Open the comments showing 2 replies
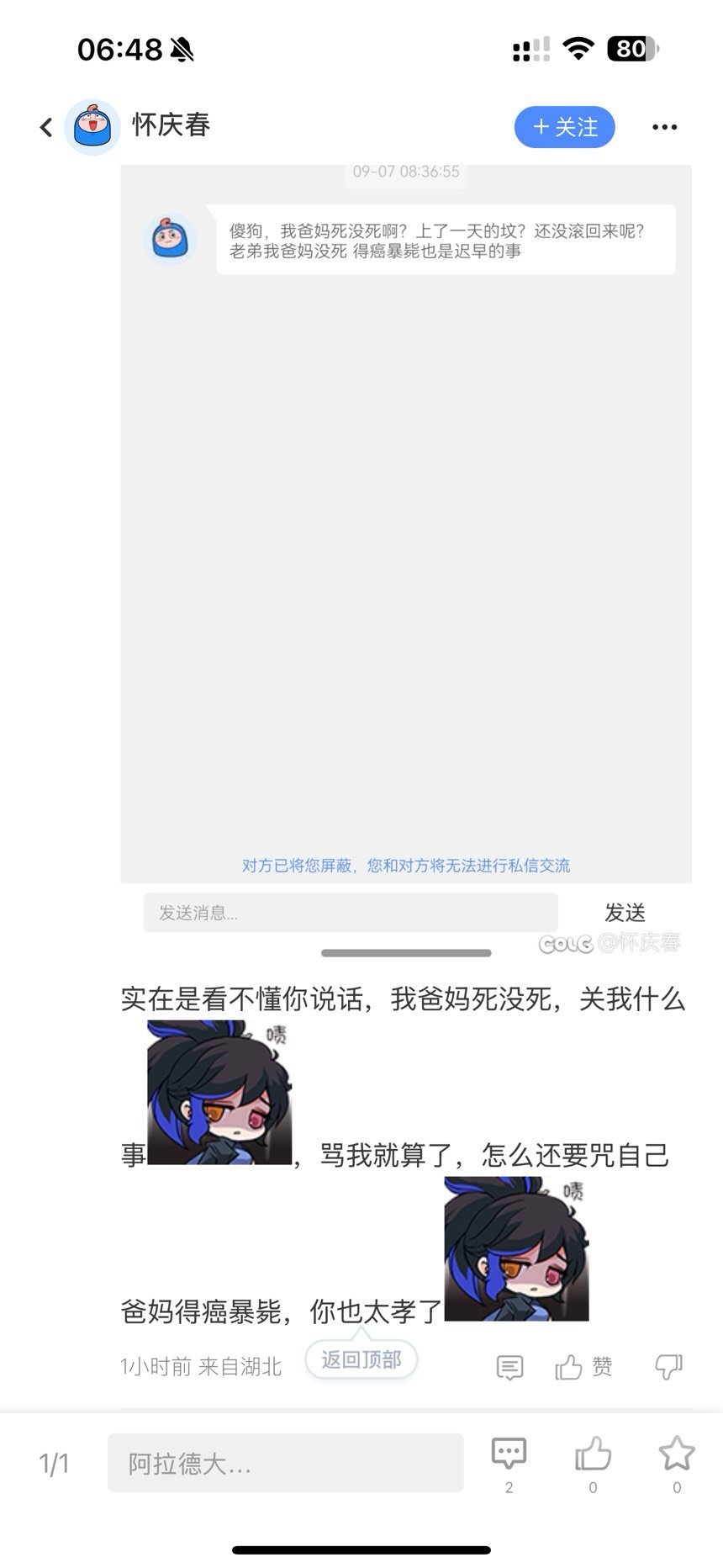This screenshot has width=723, height=1568. click(509, 1462)
